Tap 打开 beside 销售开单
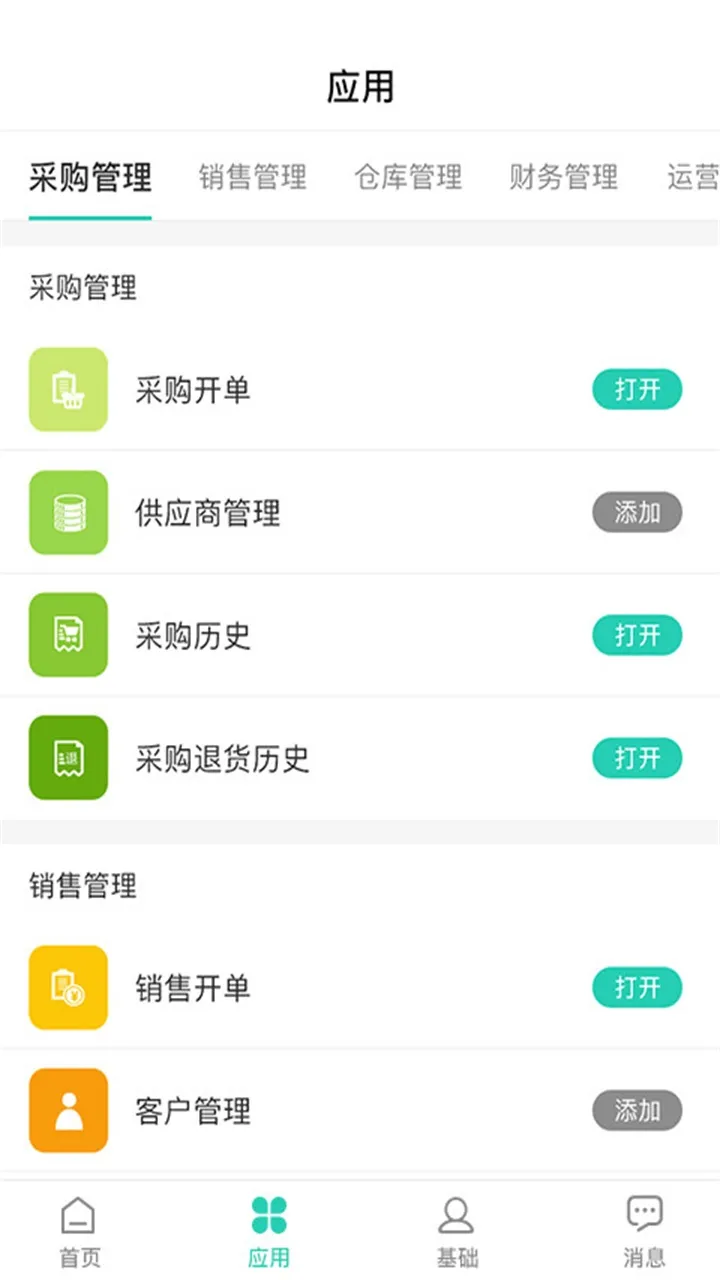Image resolution: width=720 pixels, height=1280 pixels. pos(637,988)
